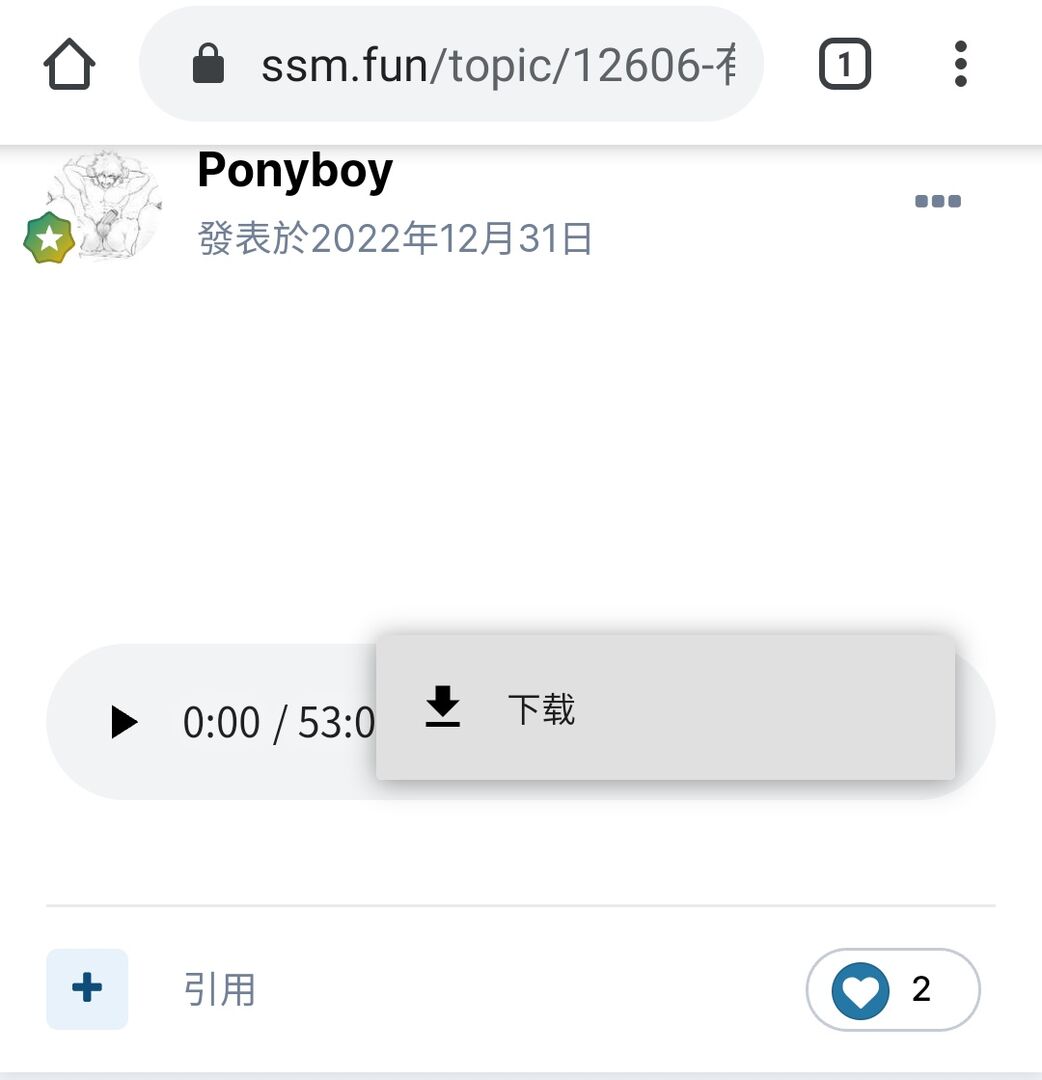Quote this post with 引用
The height and width of the screenshot is (1080, 1042).
coord(219,990)
